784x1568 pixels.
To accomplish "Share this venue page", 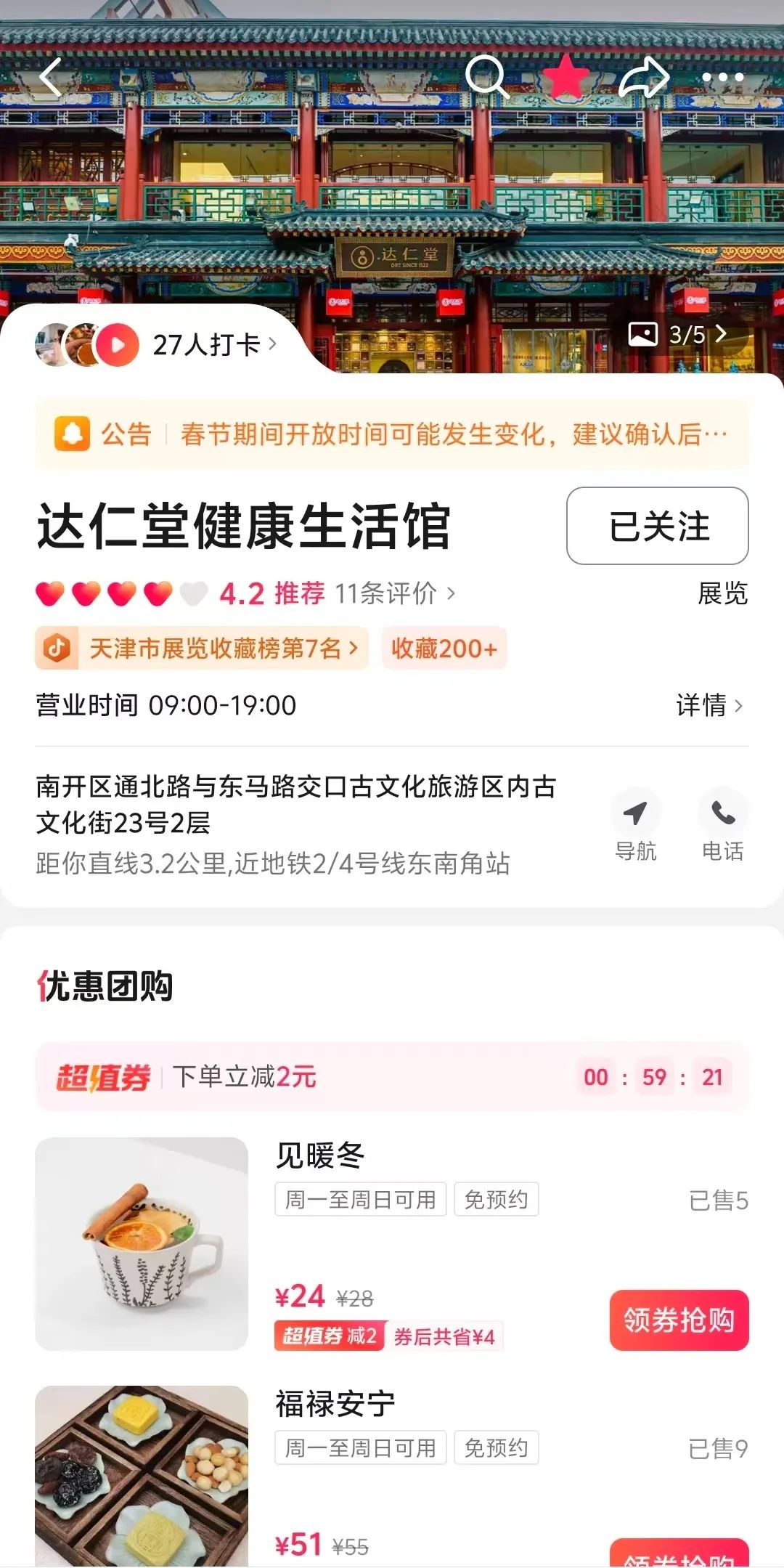I will tap(643, 77).
